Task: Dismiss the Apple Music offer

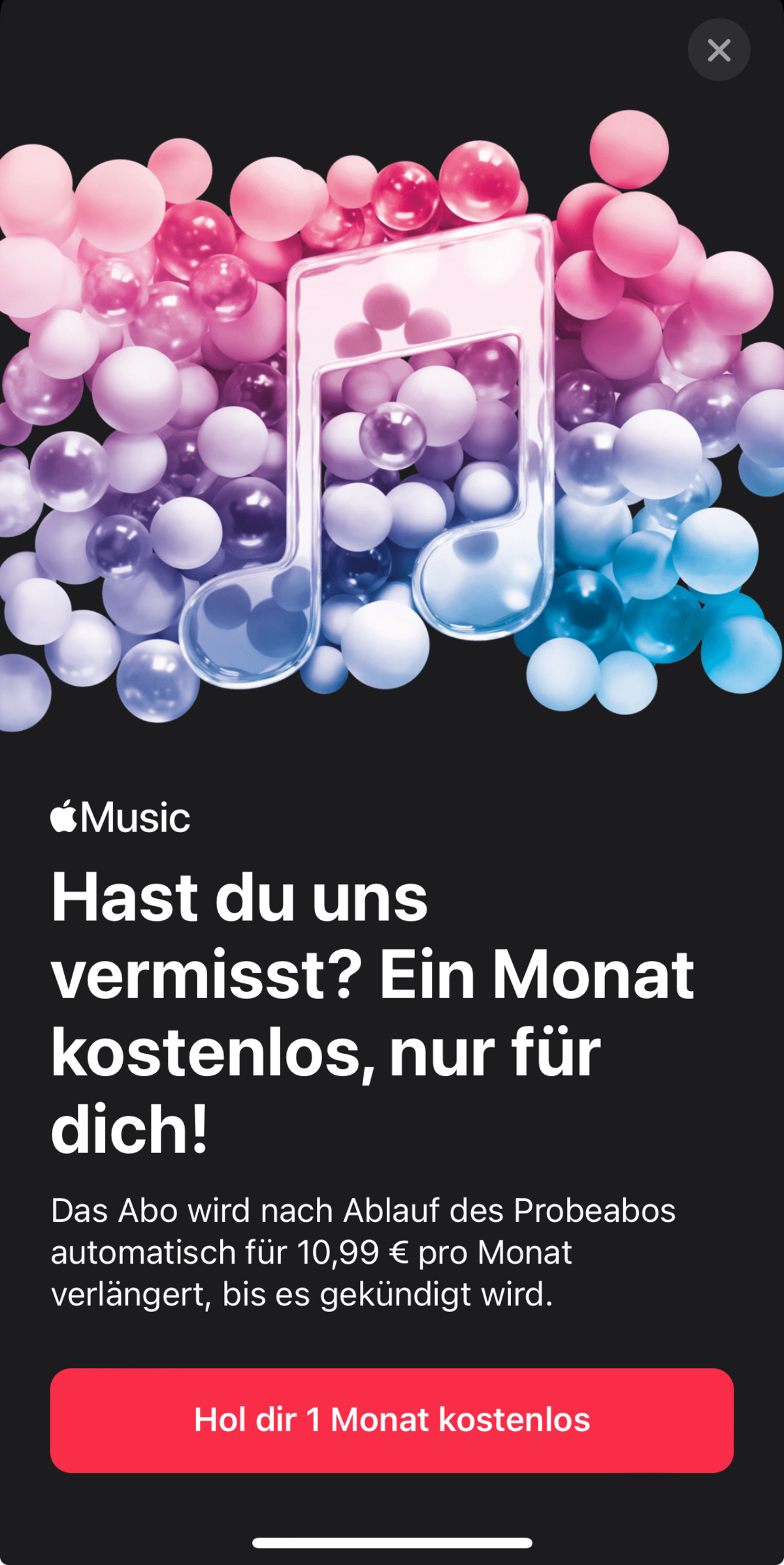Action: point(719,50)
